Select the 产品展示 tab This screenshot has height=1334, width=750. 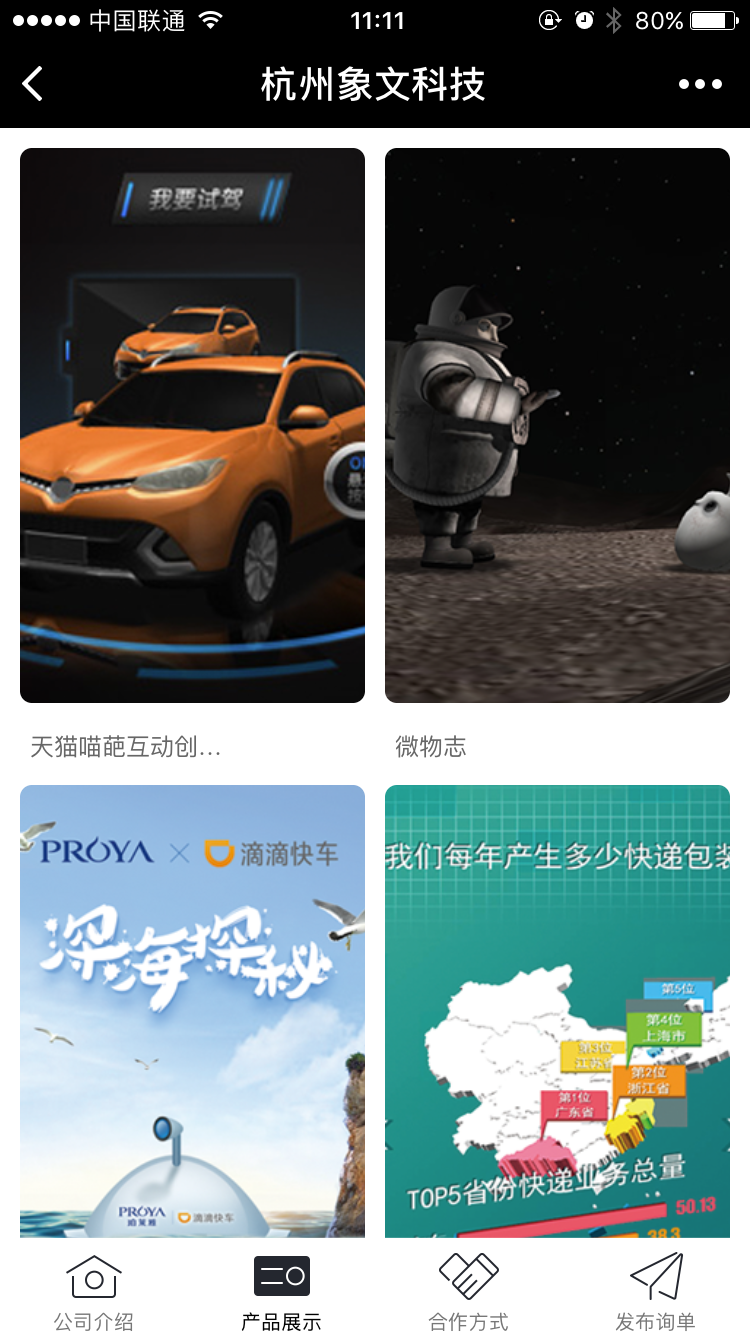click(281, 1292)
